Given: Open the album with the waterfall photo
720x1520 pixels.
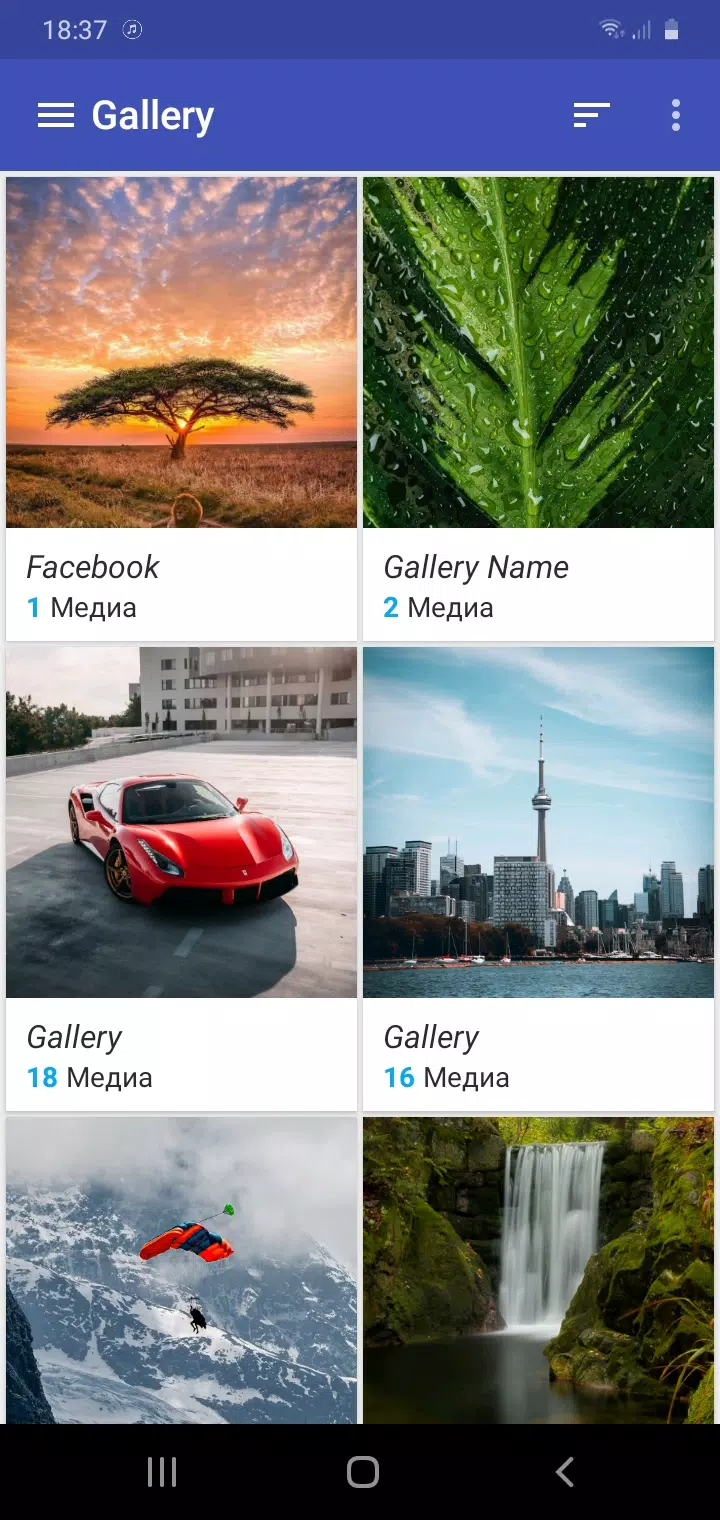Looking at the screenshot, I should [538, 1270].
